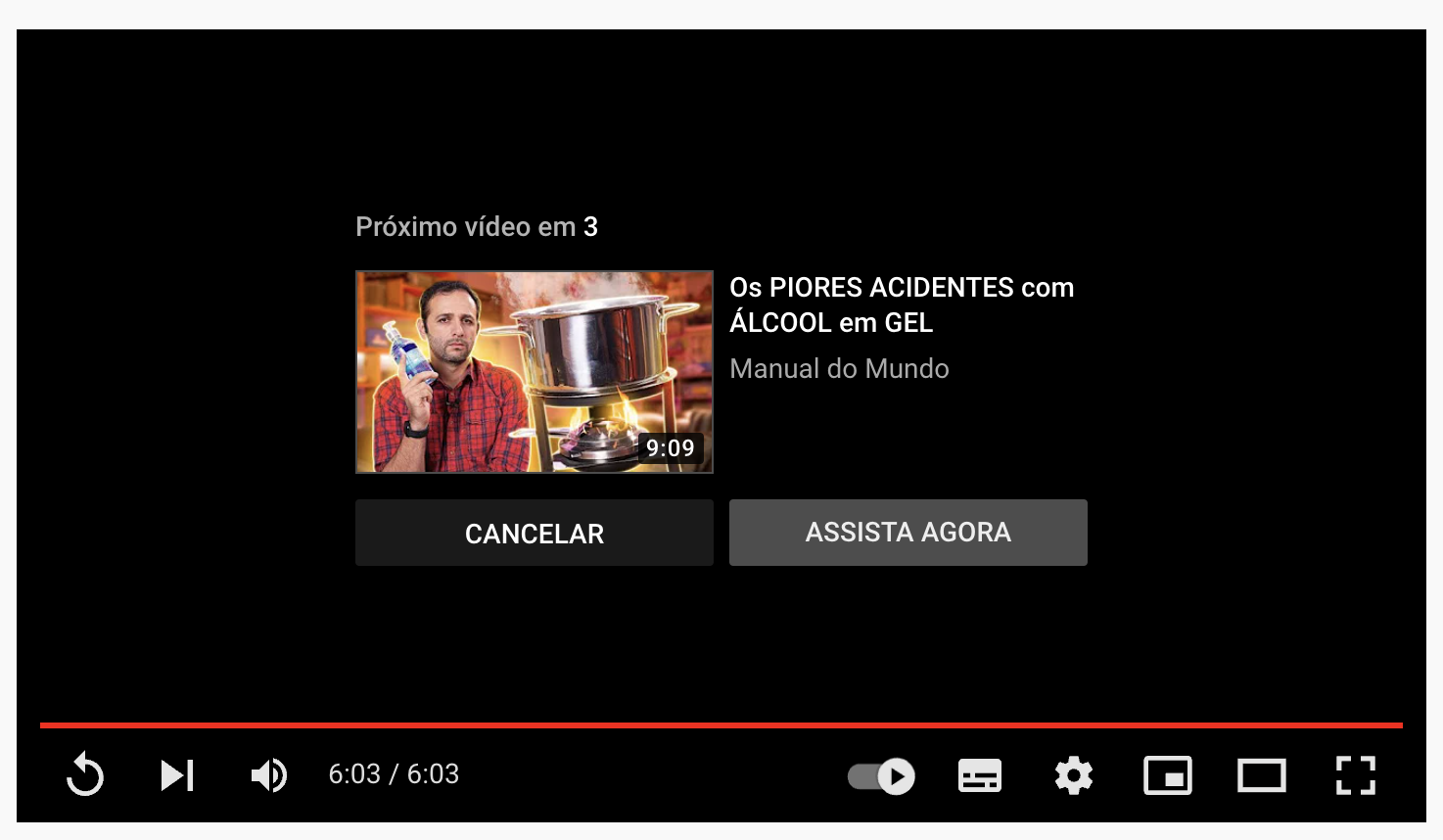The height and width of the screenshot is (840, 1443).
Task: Tap the red video progress bar
Action: (x=721, y=725)
